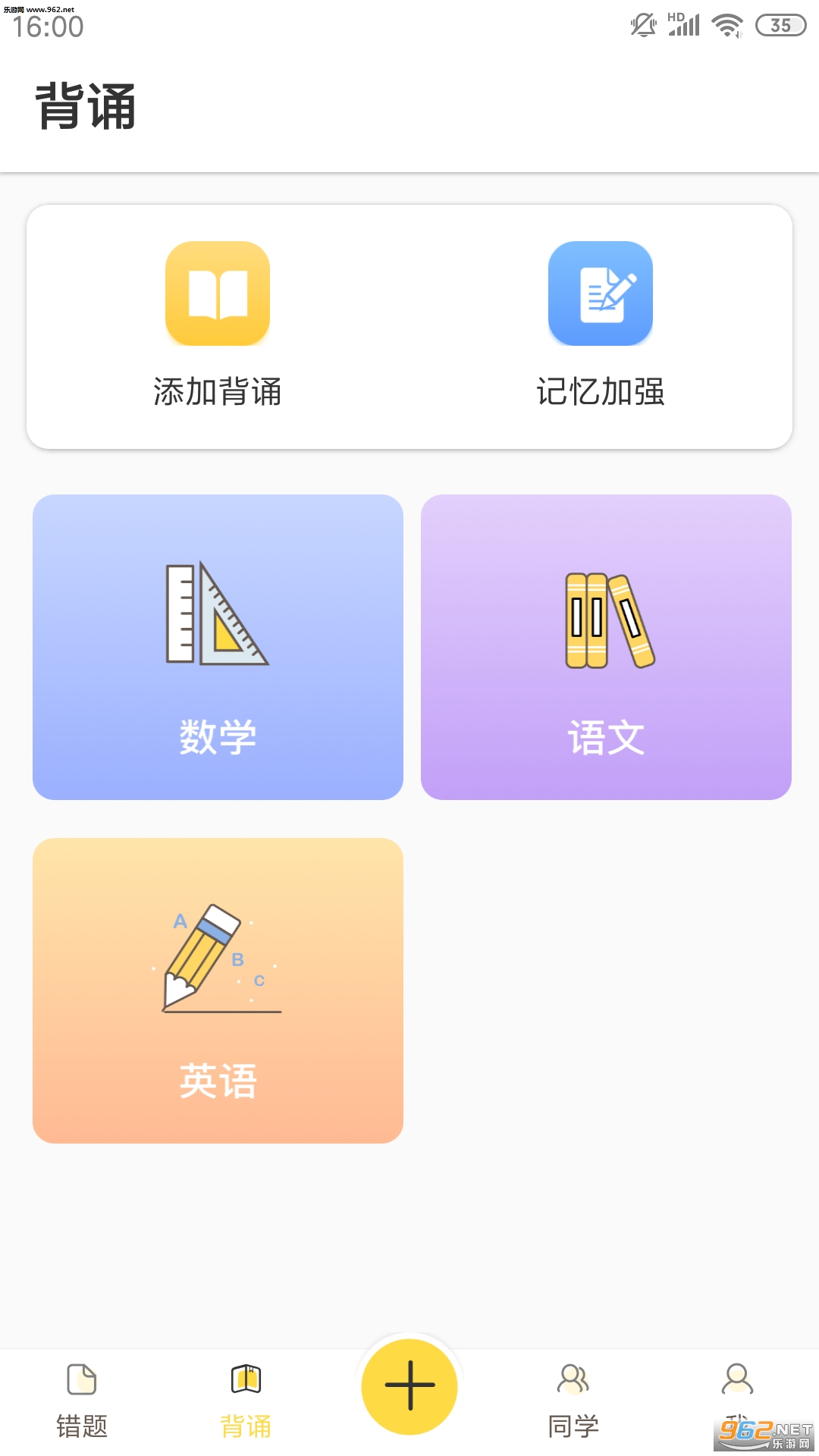Screen dimensions: 819x1456
Task: Tap the yellow plus button
Action: (409, 1386)
